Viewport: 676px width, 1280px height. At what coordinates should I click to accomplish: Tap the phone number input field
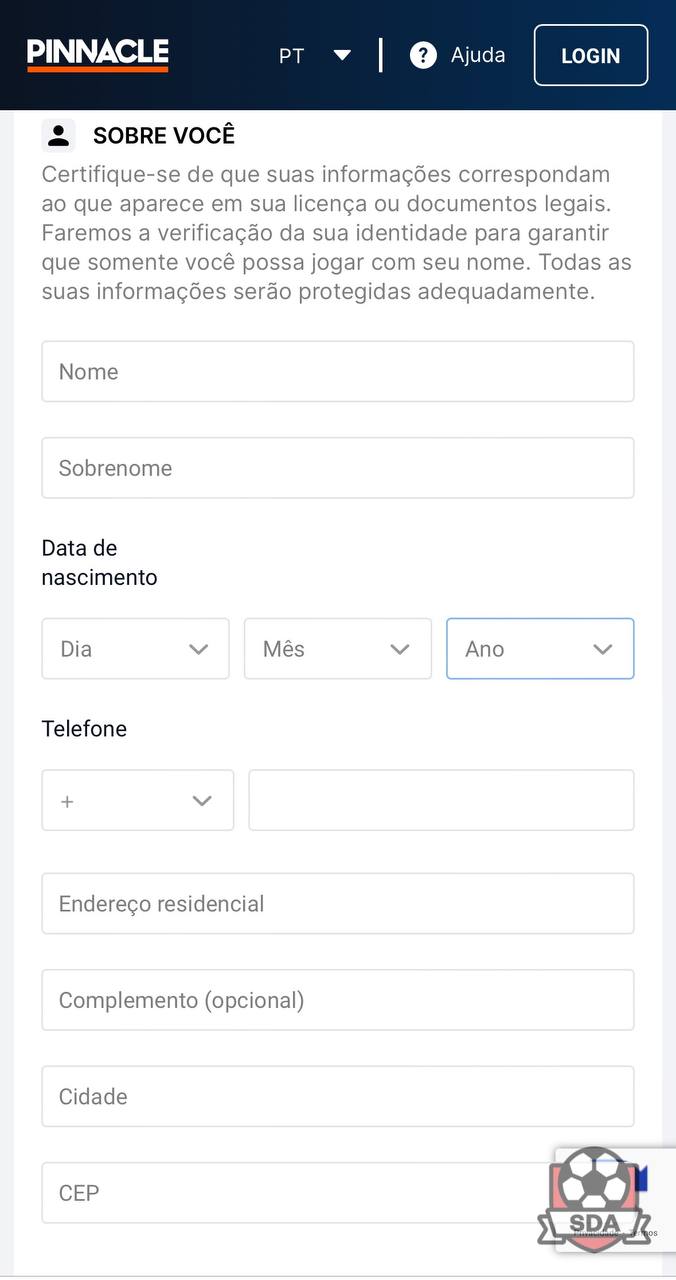[x=441, y=800]
